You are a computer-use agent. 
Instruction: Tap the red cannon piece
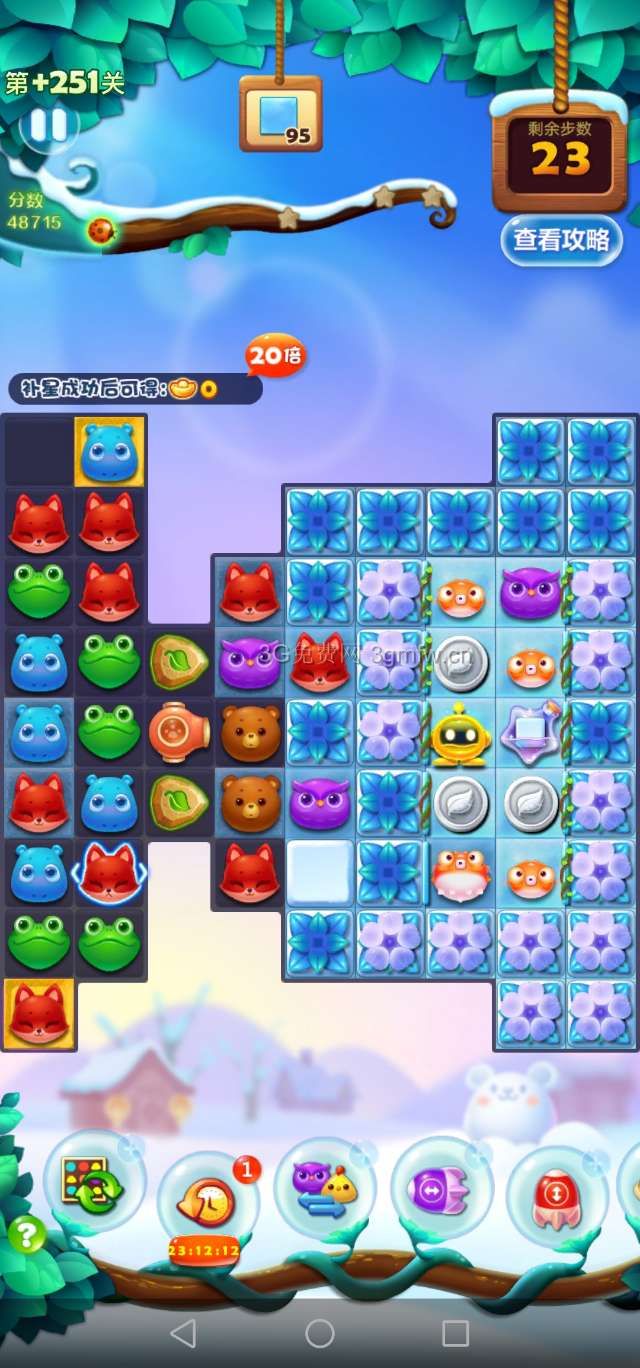click(179, 732)
